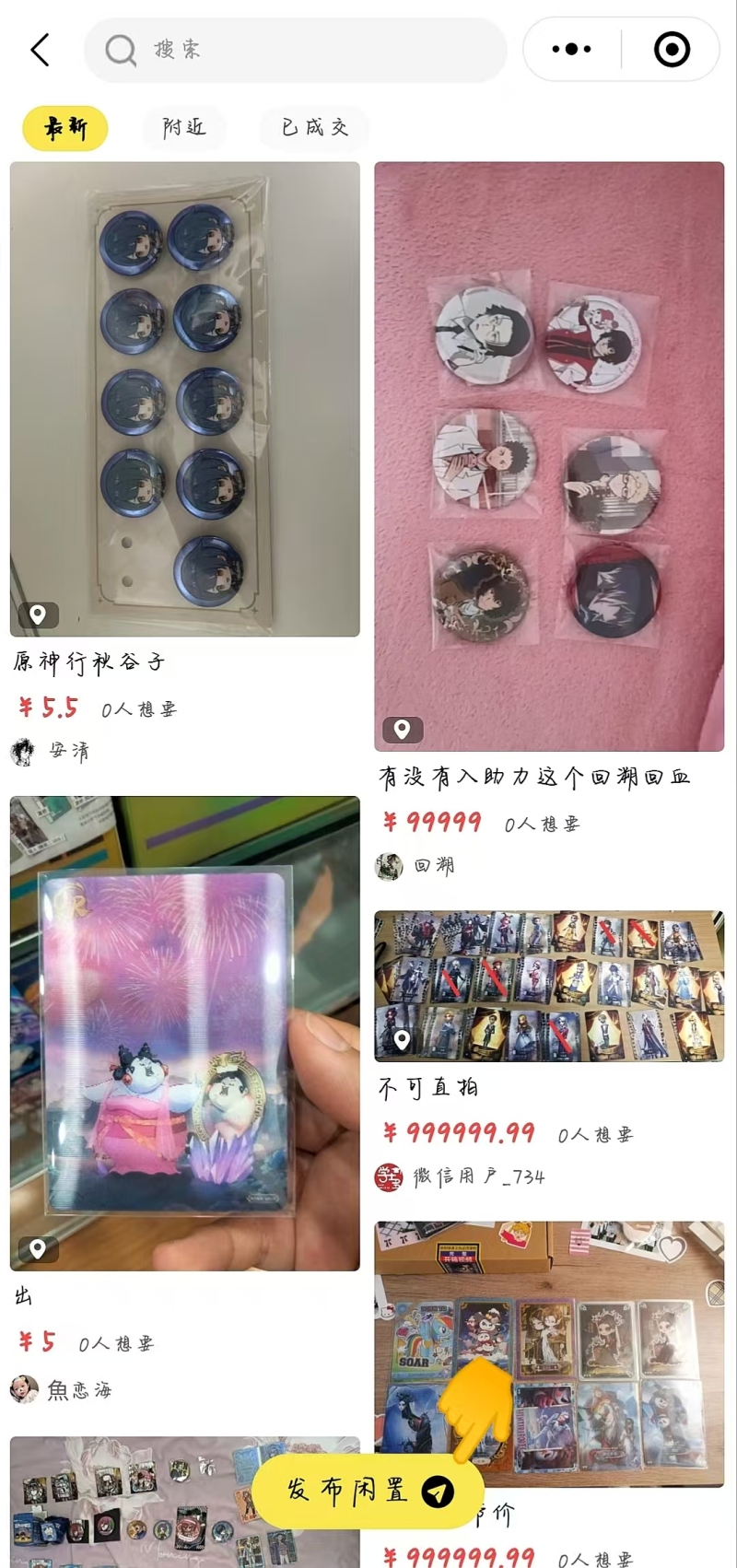Switch to the 附近 tab
Viewport: 737px width, 1568px height.
[183, 128]
